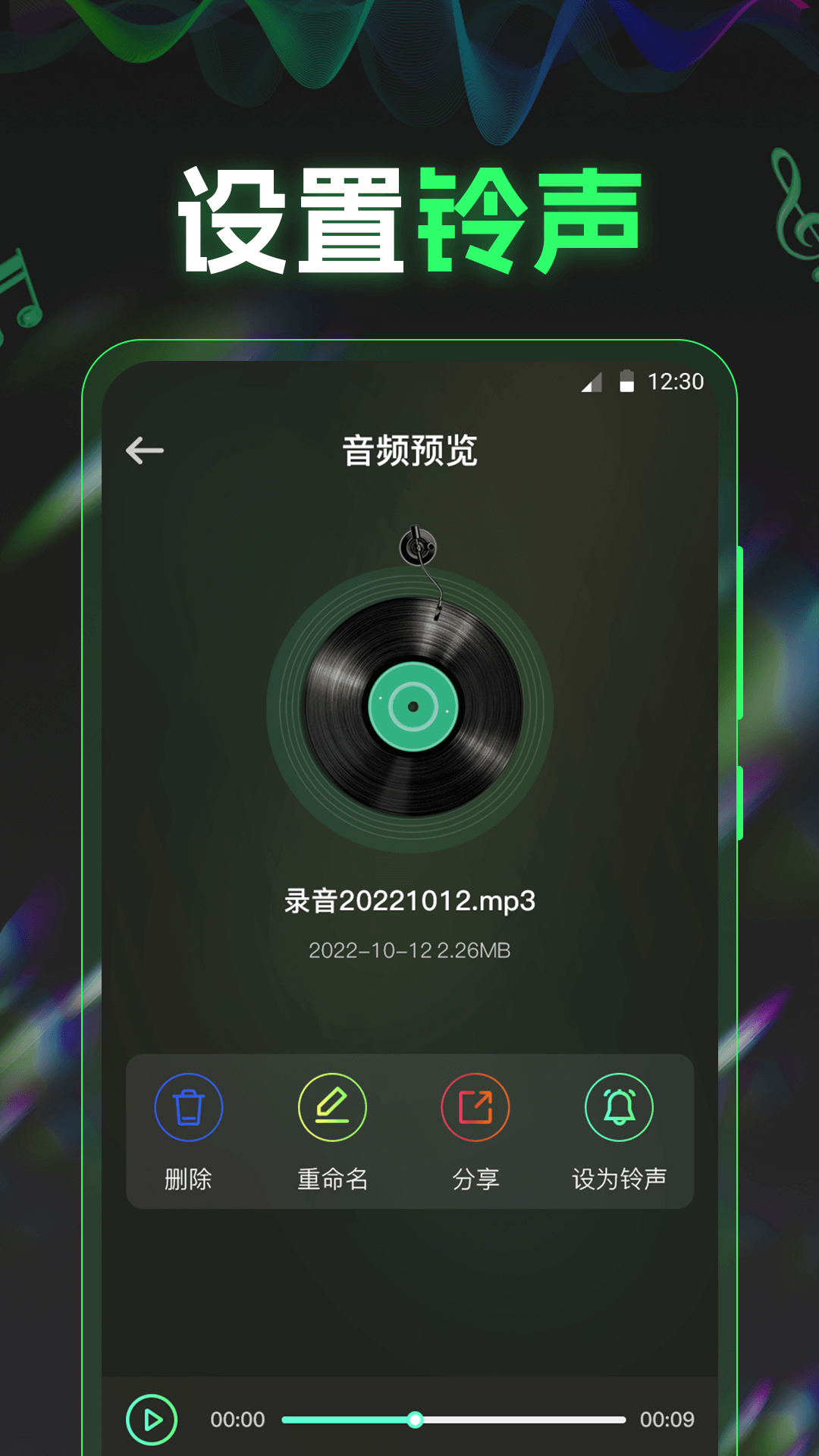Tap the back arrow to exit 音频预览

click(x=145, y=449)
